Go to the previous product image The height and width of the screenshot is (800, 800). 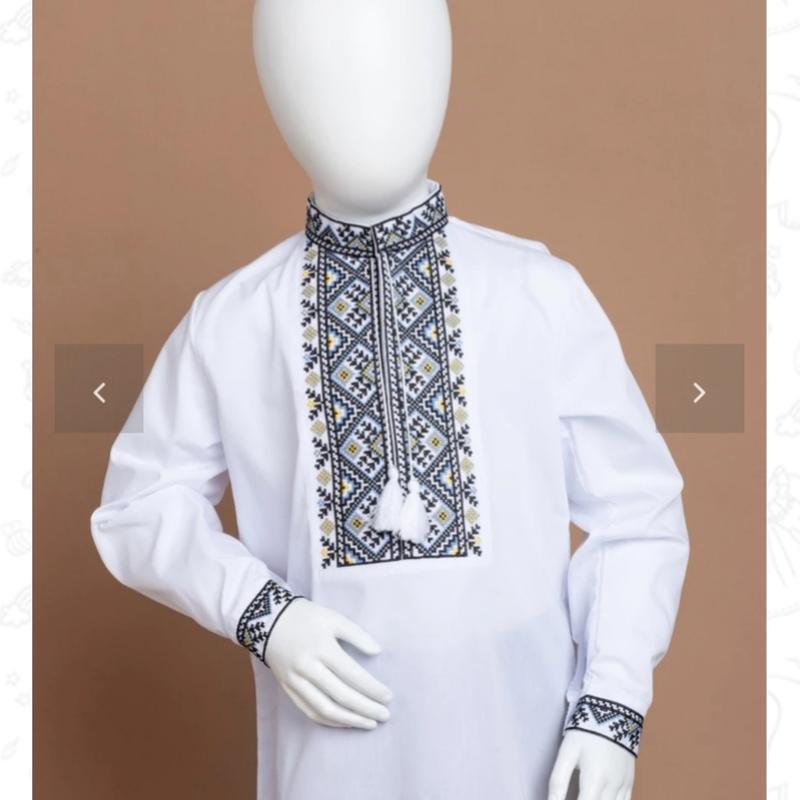[99, 389]
